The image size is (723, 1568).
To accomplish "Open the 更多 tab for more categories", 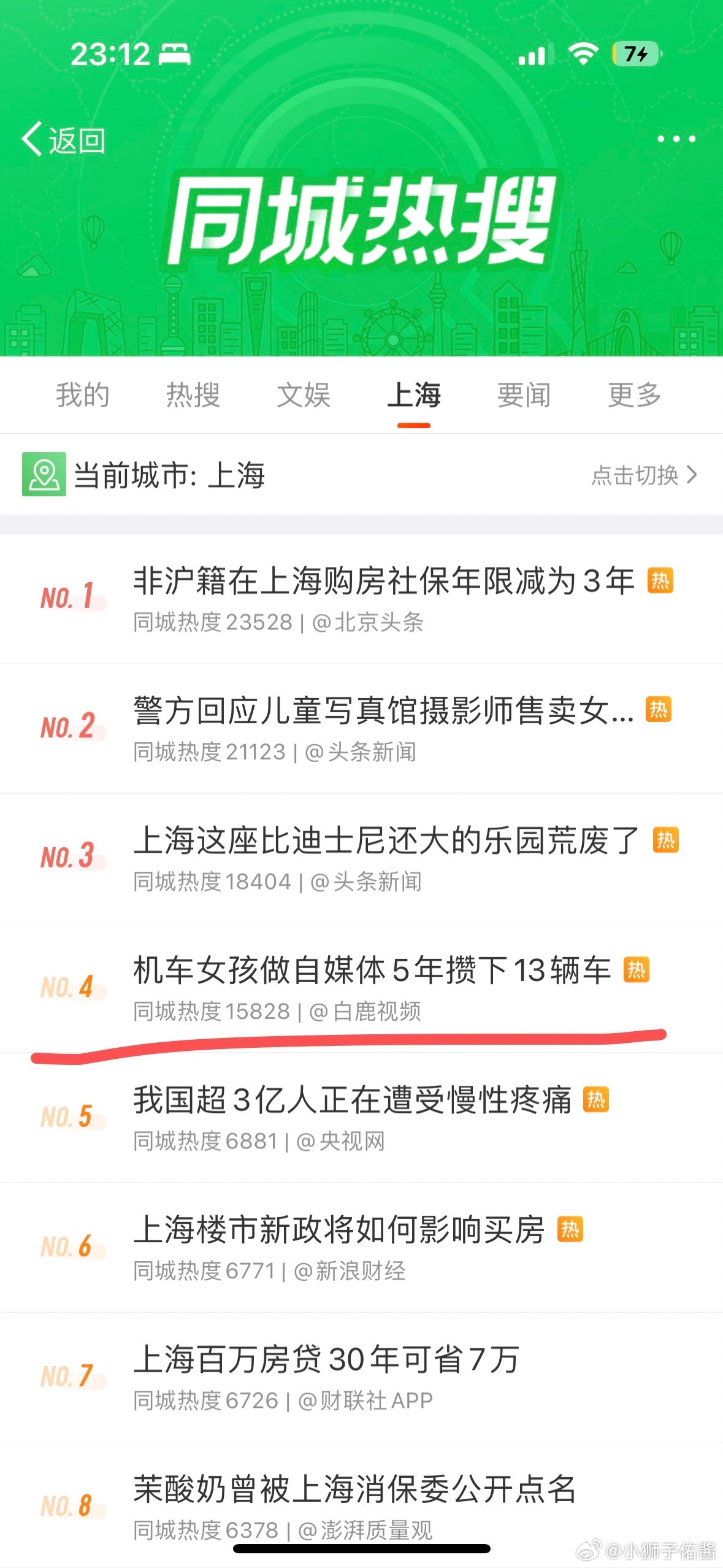I will click(x=634, y=396).
